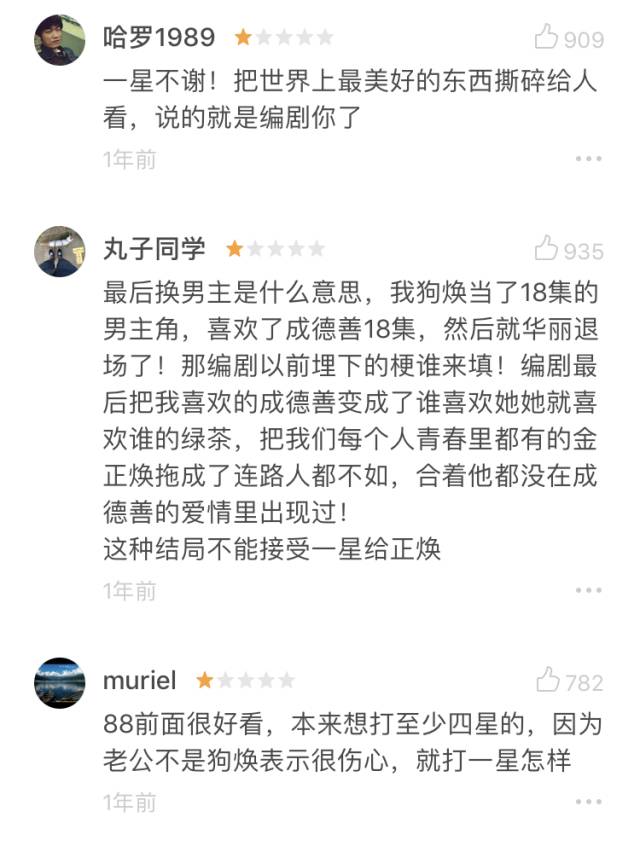The height and width of the screenshot is (858, 640).
Task: Like muriel's review
Action: pyautogui.click(x=547, y=681)
